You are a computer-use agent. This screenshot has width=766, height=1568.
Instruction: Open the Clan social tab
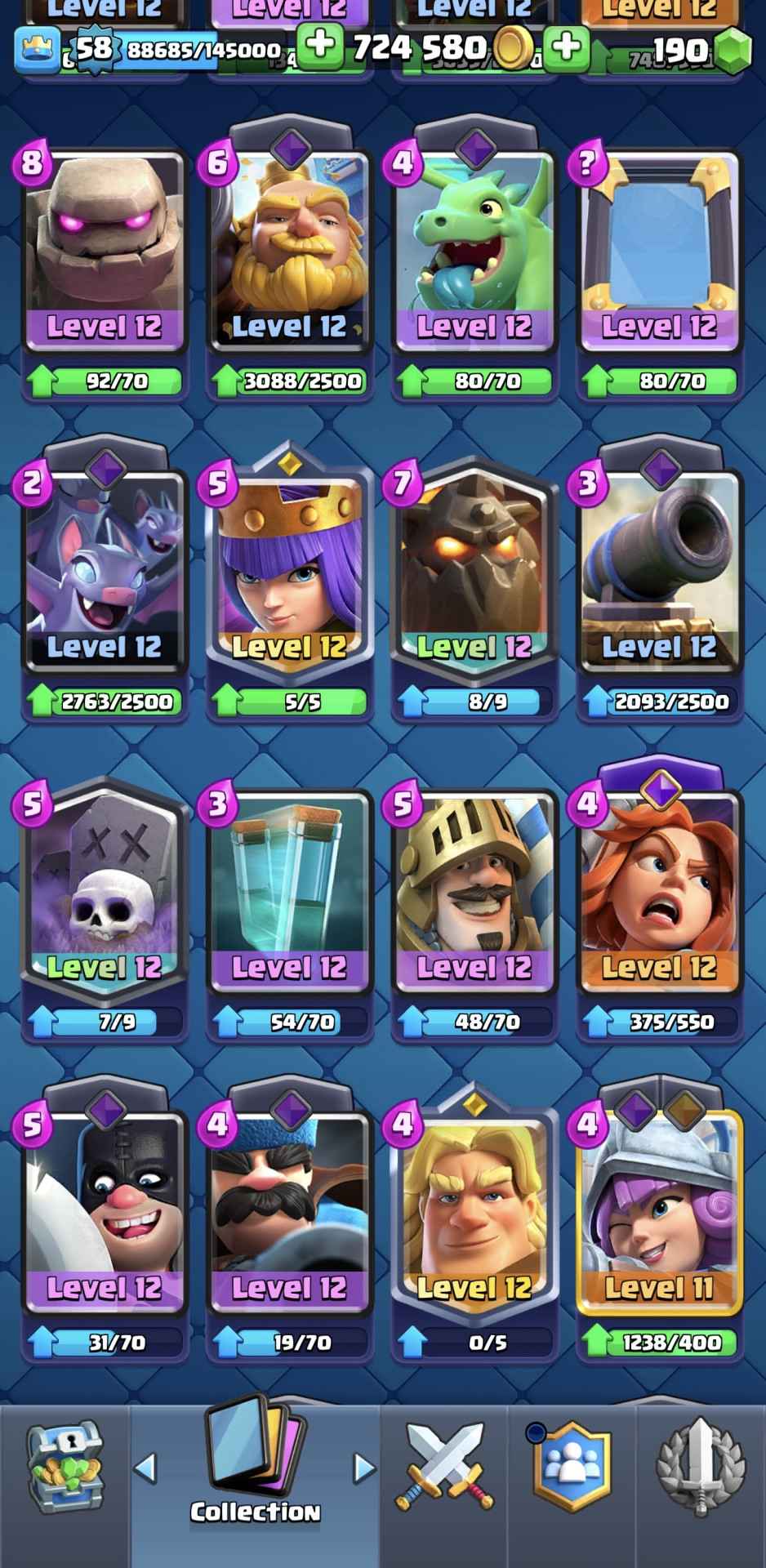tap(572, 1468)
